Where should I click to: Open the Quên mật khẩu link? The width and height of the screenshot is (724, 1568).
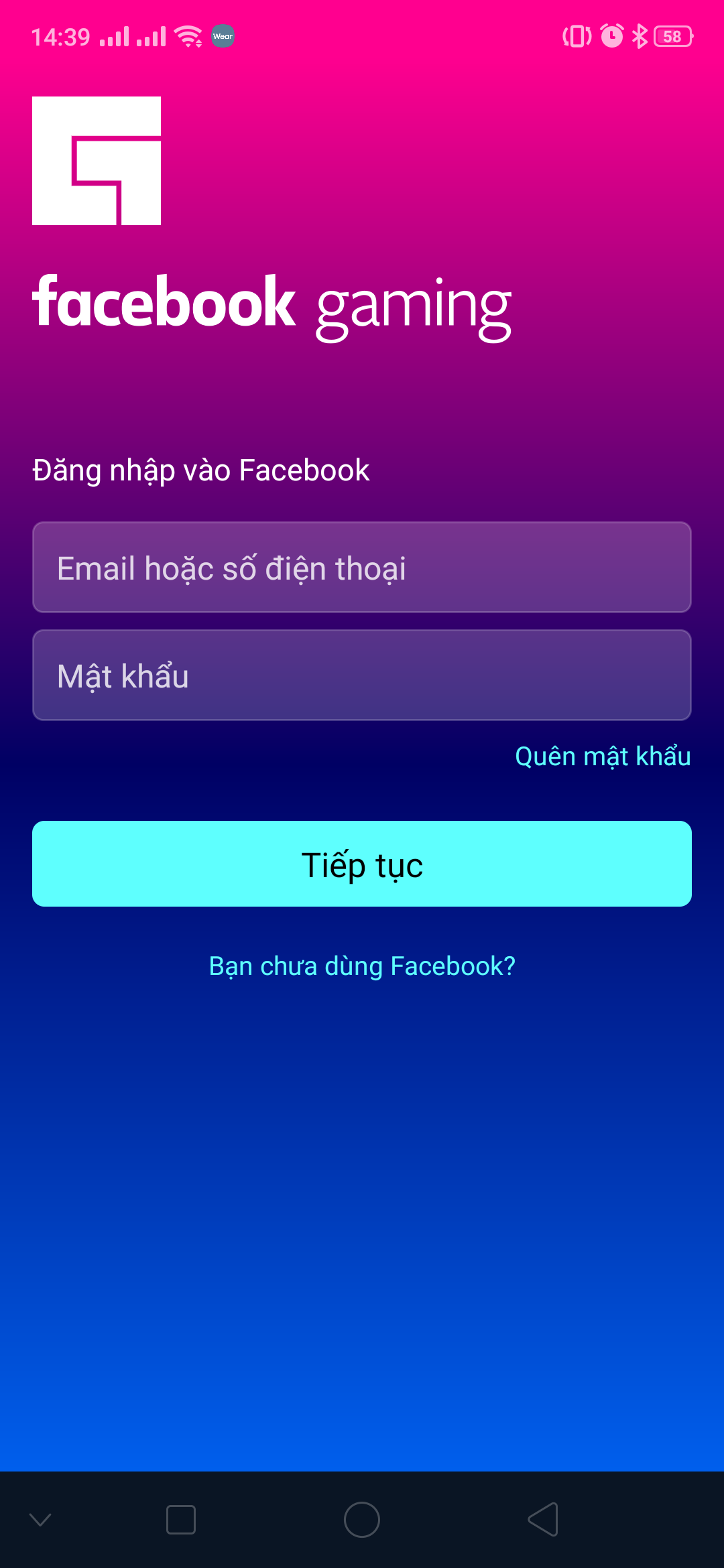[x=602, y=757]
